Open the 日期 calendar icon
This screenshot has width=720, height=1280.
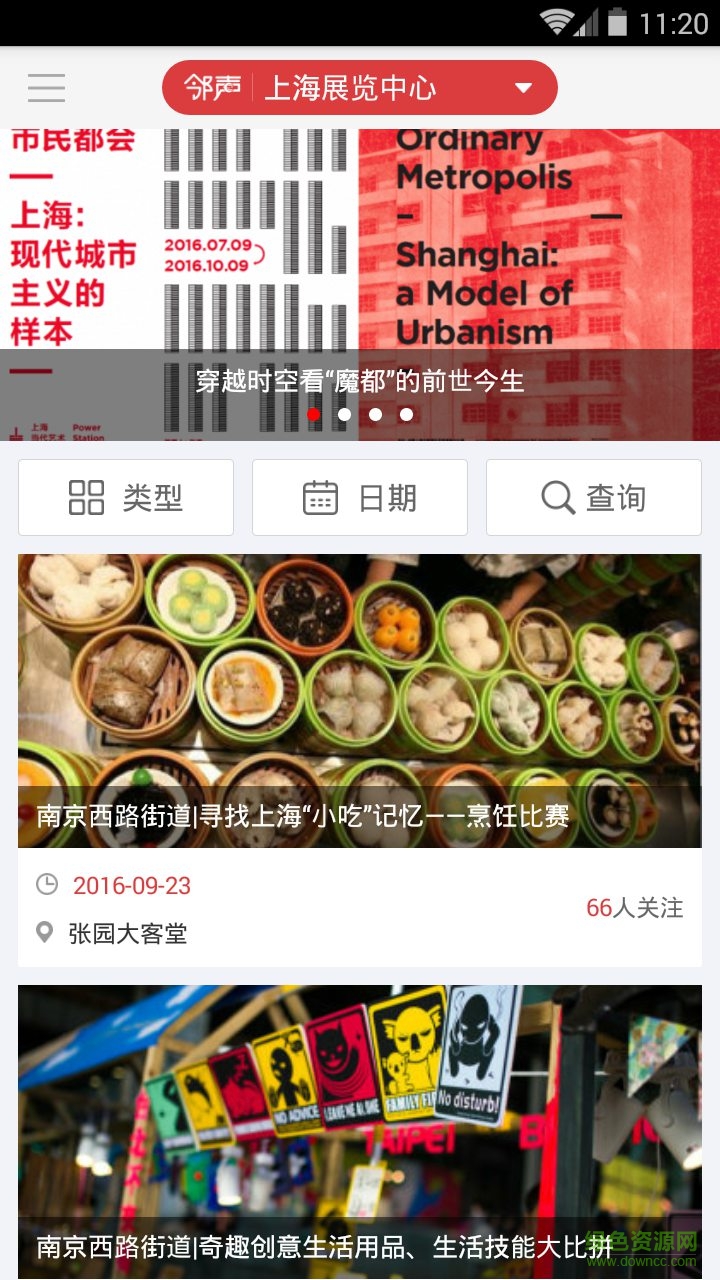tap(322, 496)
